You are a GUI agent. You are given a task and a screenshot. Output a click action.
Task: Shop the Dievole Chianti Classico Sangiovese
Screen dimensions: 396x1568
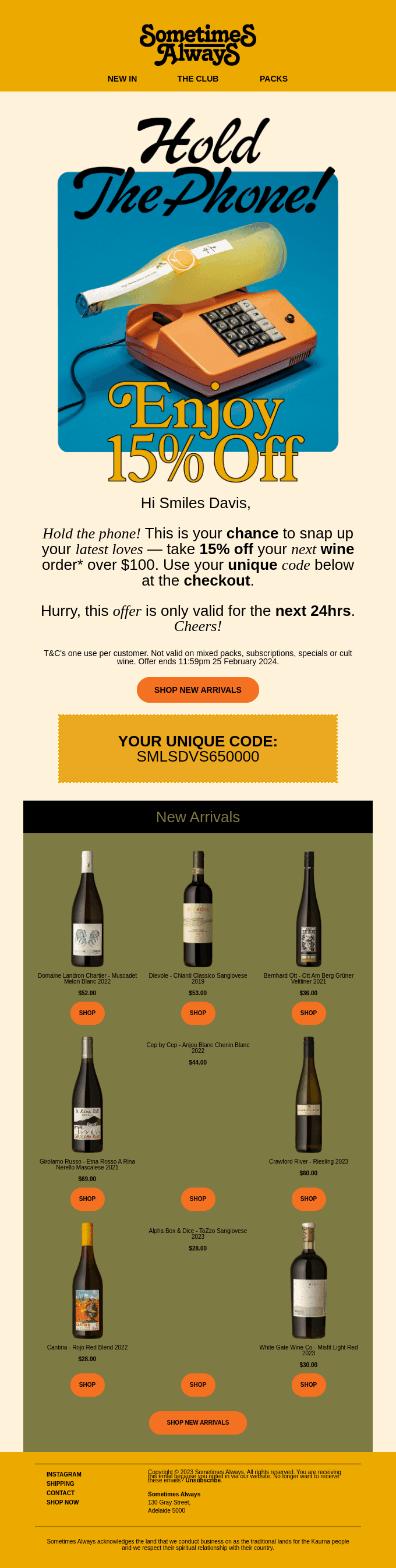[x=197, y=1013]
